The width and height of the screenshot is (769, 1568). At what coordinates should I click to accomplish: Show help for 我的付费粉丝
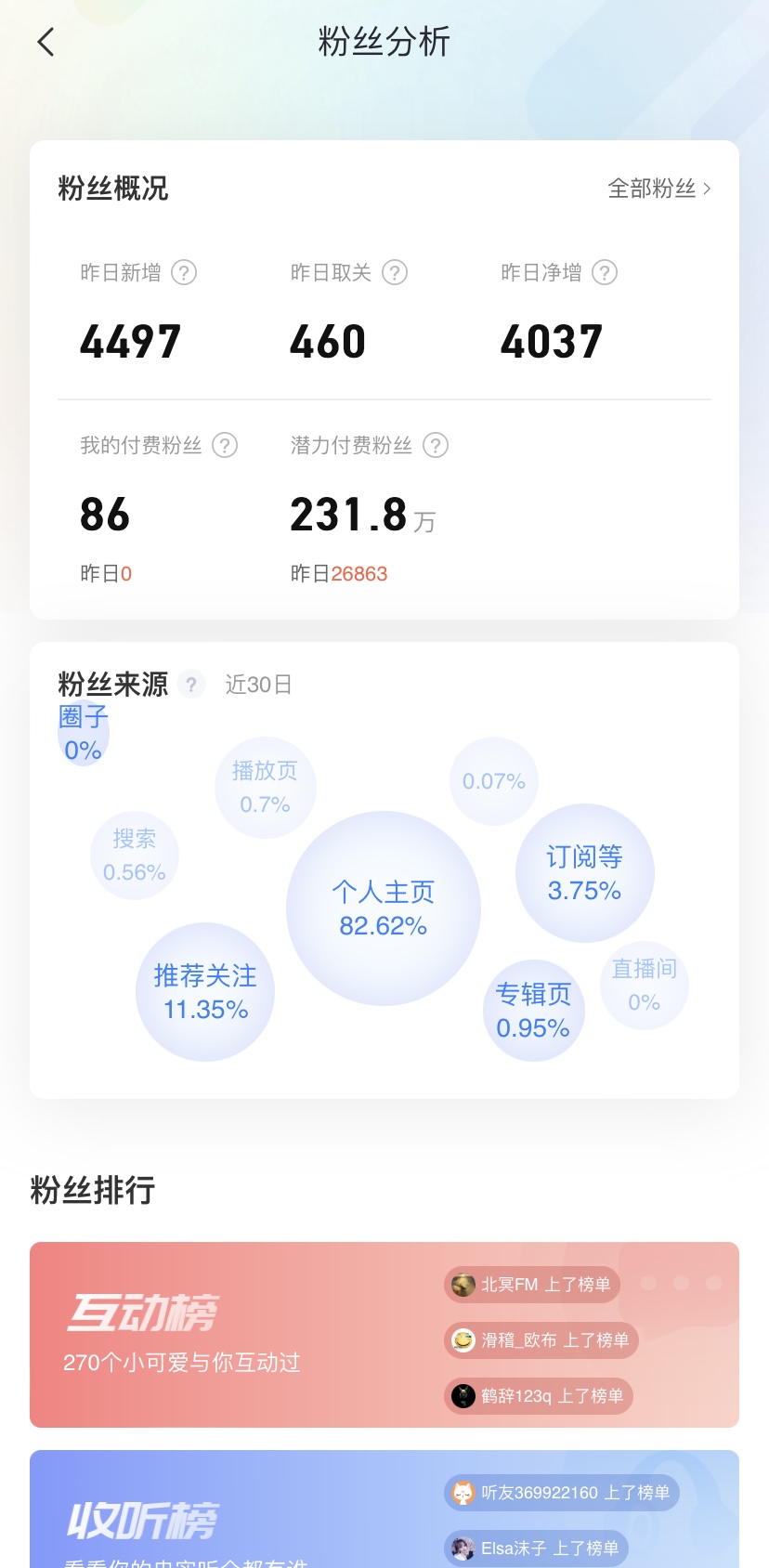pos(225,445)
